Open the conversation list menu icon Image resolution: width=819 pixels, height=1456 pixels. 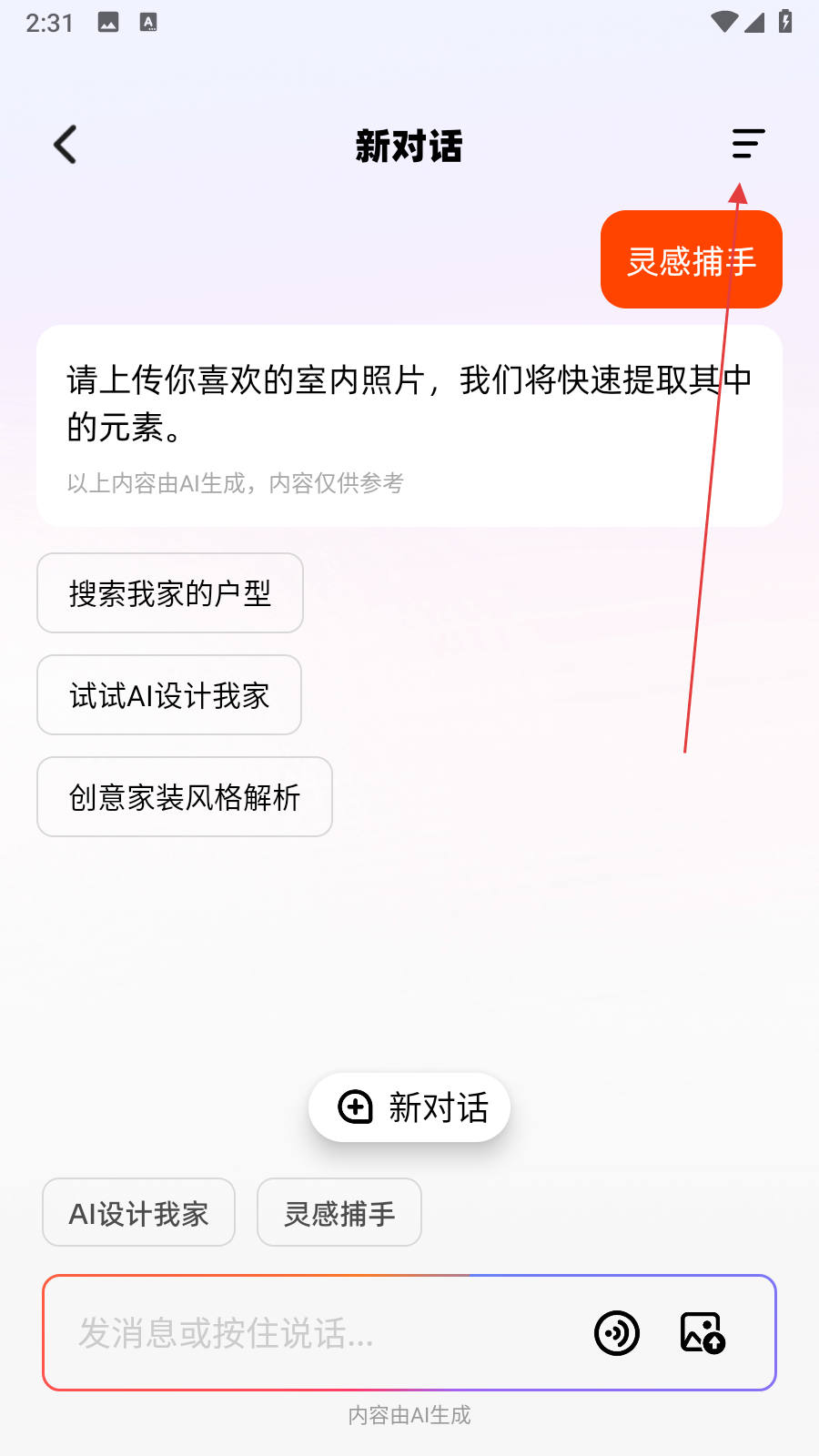[748, 144]
